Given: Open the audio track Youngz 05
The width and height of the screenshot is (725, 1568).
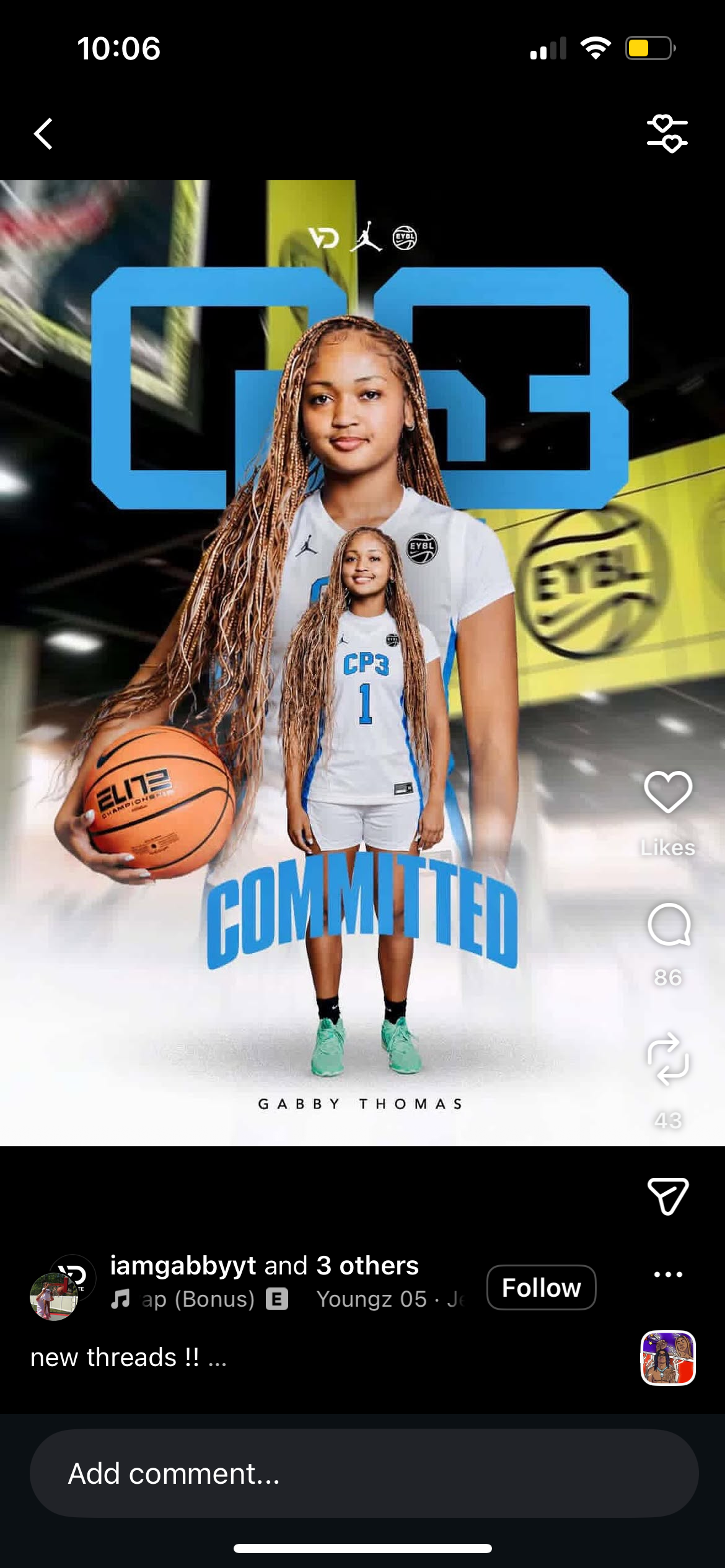Looking at the screenshot, I should (x=372, y=1299).
